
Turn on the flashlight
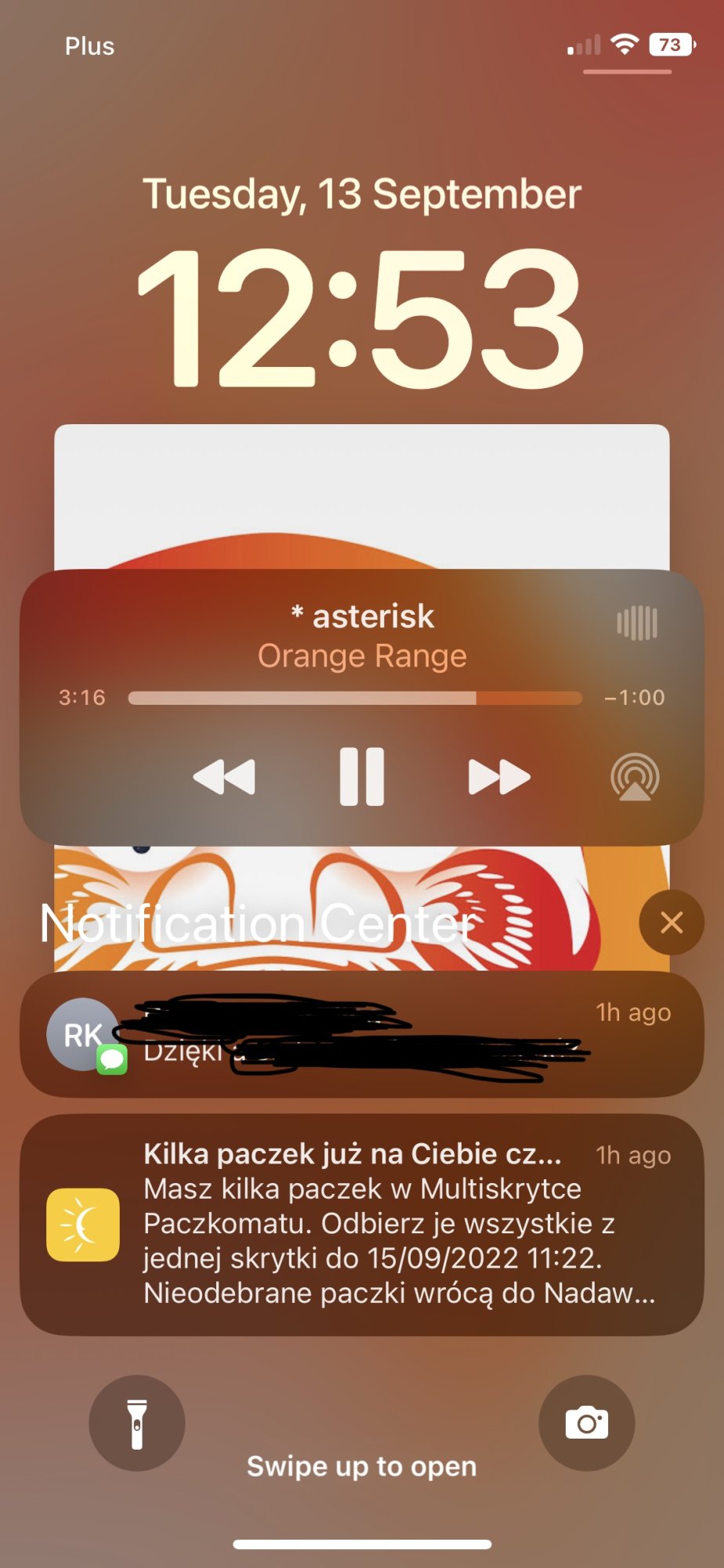pyautogui.click(x=137, y=1423)
